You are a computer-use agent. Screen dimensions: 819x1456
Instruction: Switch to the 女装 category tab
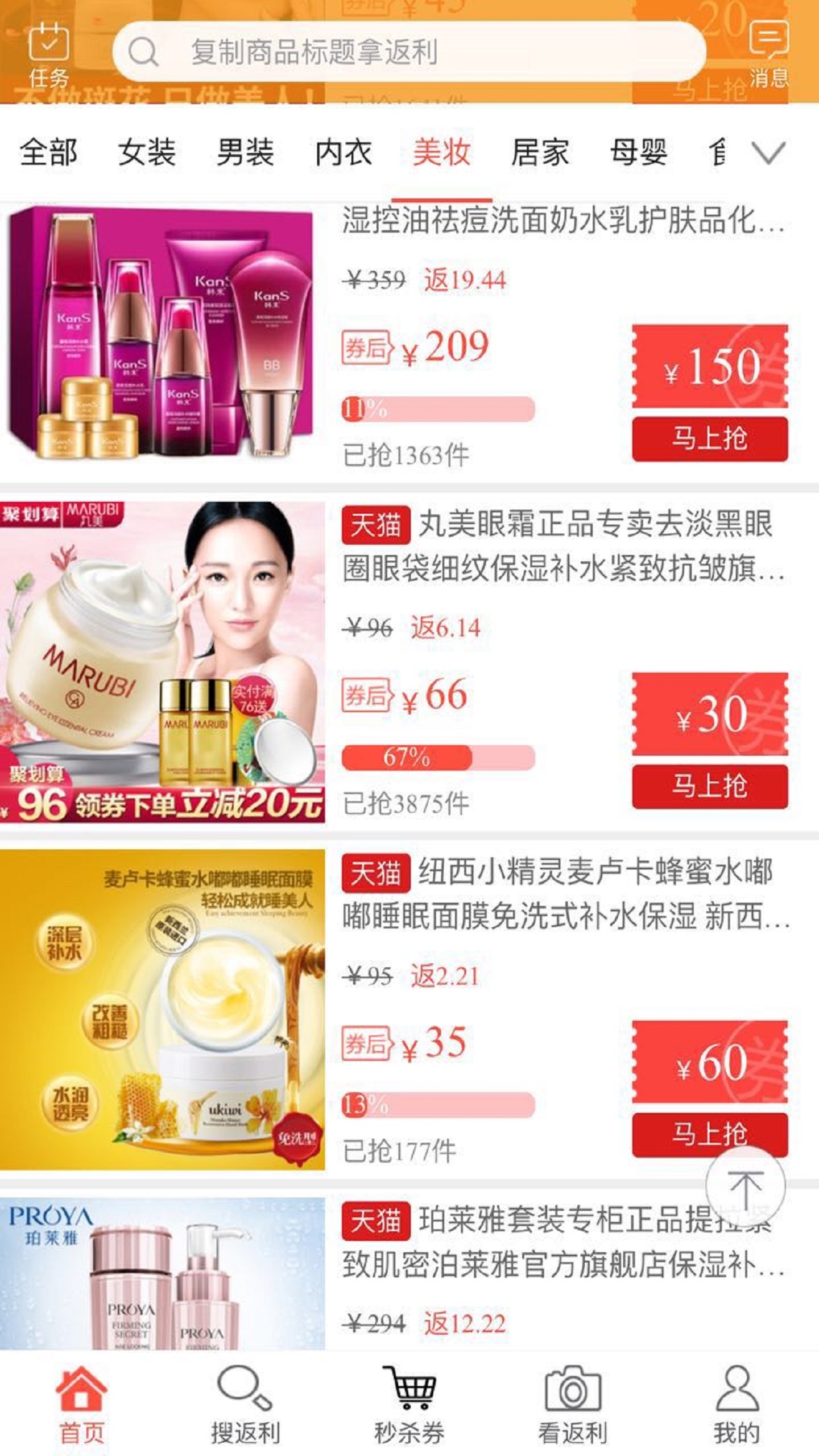(x=147, y=153)
